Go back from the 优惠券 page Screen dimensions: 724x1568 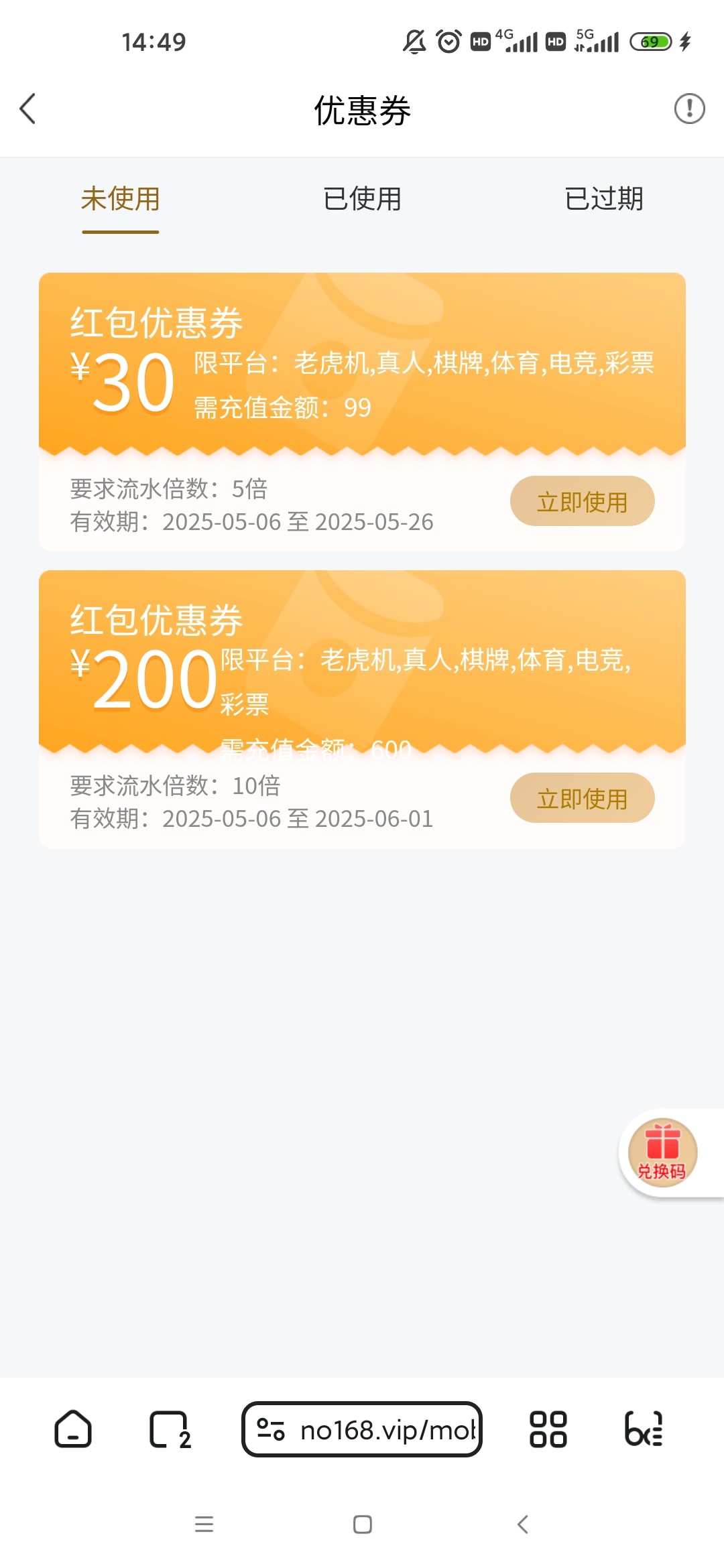tap(28, 109)
